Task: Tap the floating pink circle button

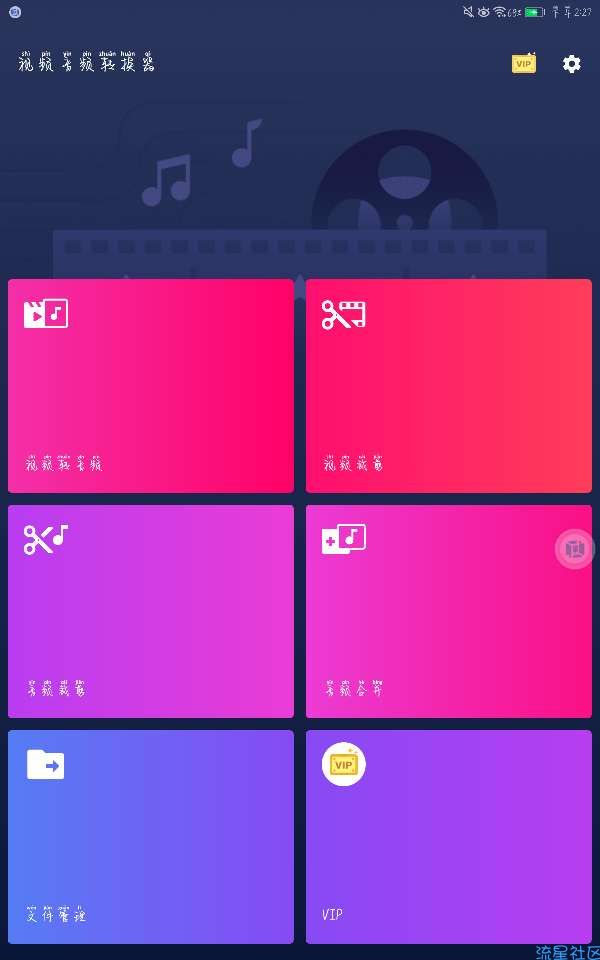Action: (x=575, y=549)
